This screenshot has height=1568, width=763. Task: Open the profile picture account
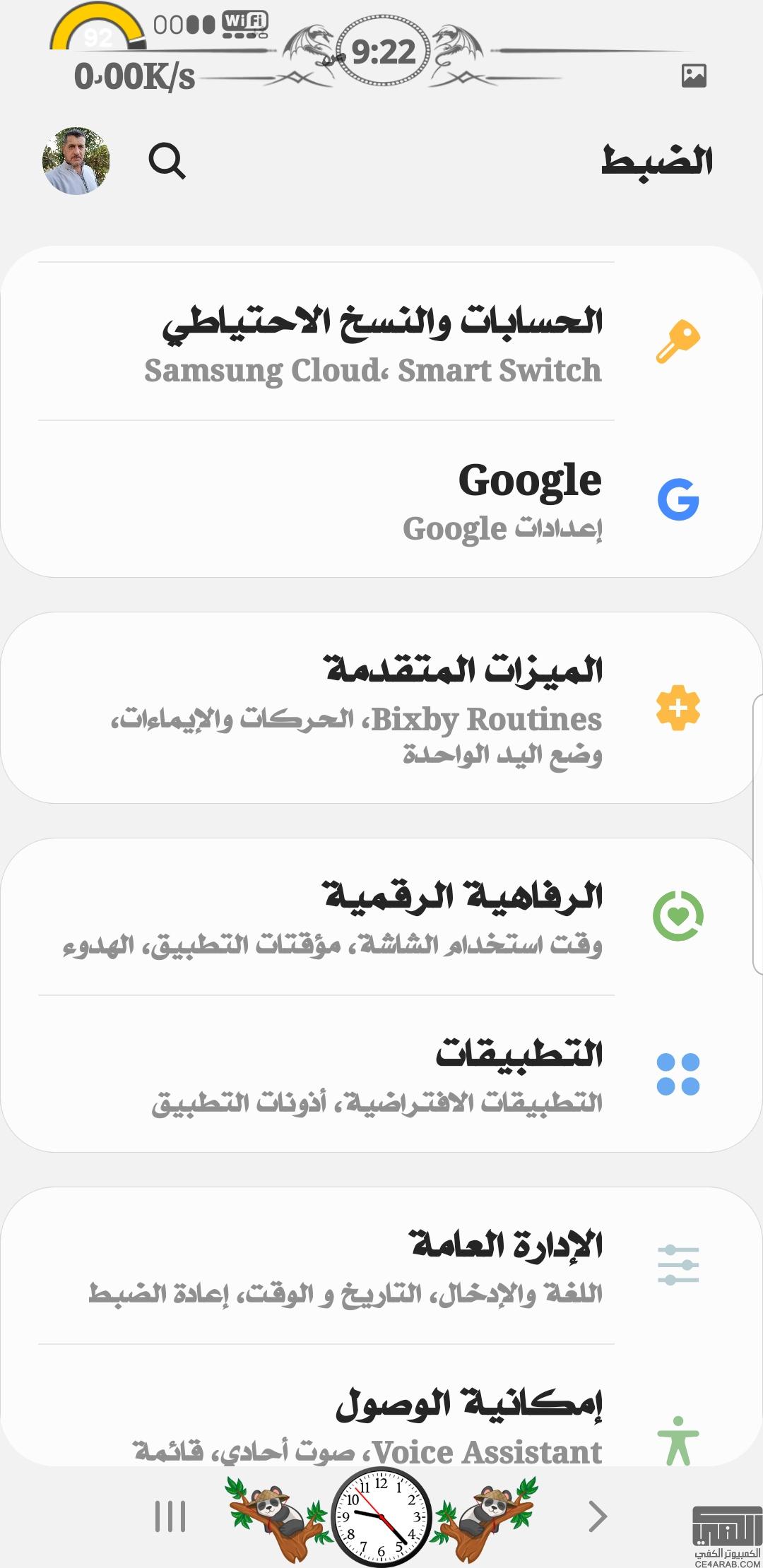76,161
